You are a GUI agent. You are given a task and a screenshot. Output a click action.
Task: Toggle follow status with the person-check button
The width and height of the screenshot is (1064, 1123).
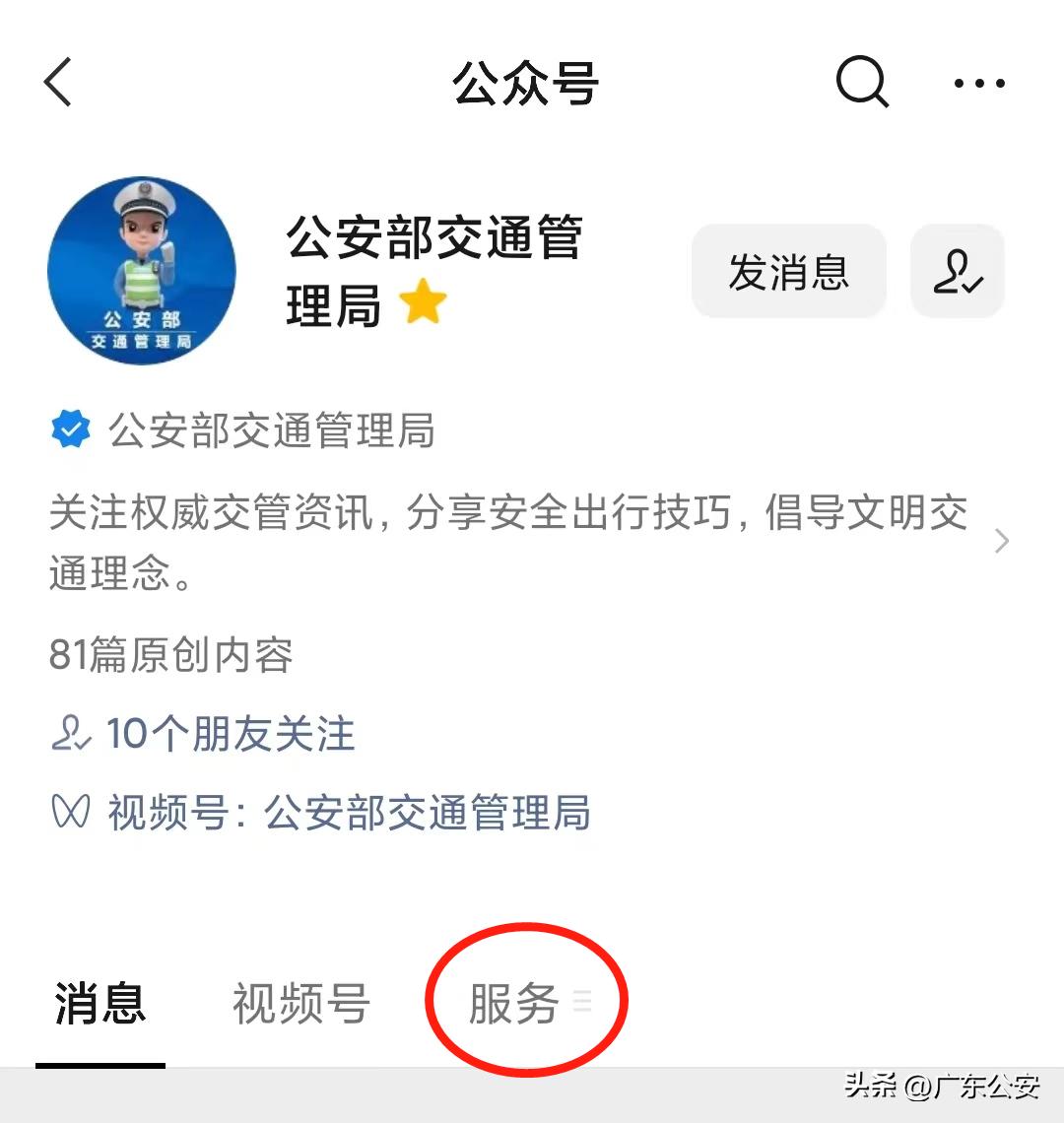[957, 272]
